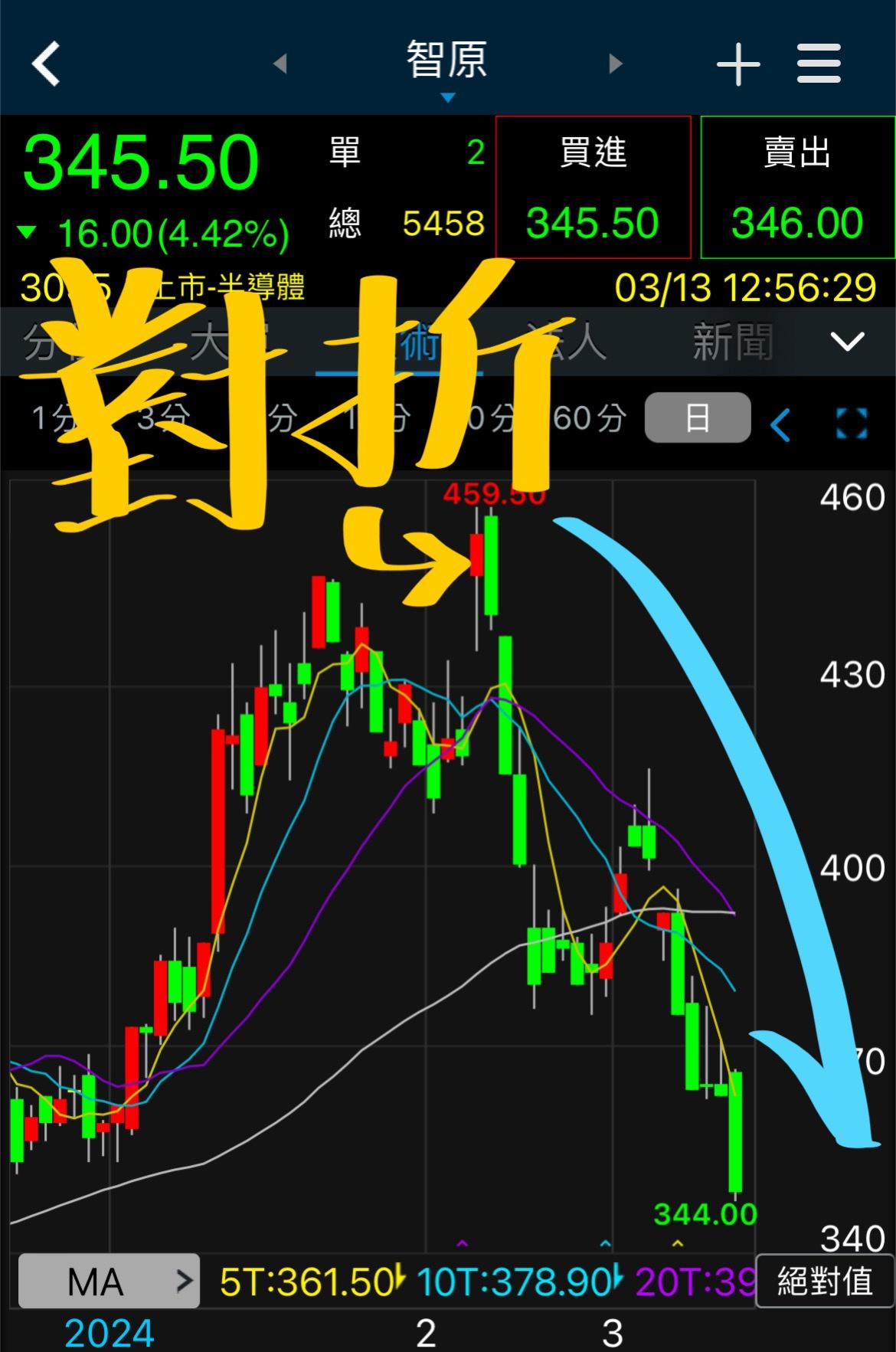Enter fullscreen chart mode

tap(852, 423)
